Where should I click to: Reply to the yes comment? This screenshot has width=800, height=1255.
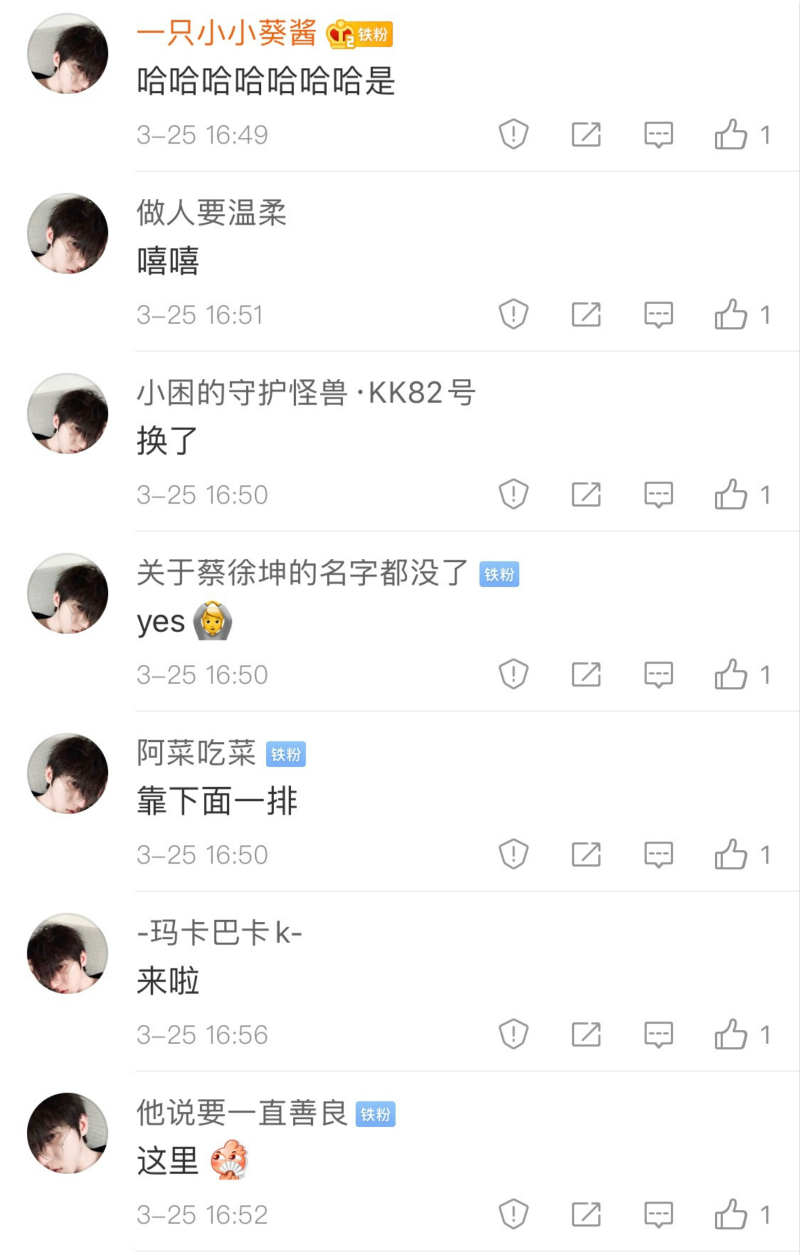tap(658, 674)
